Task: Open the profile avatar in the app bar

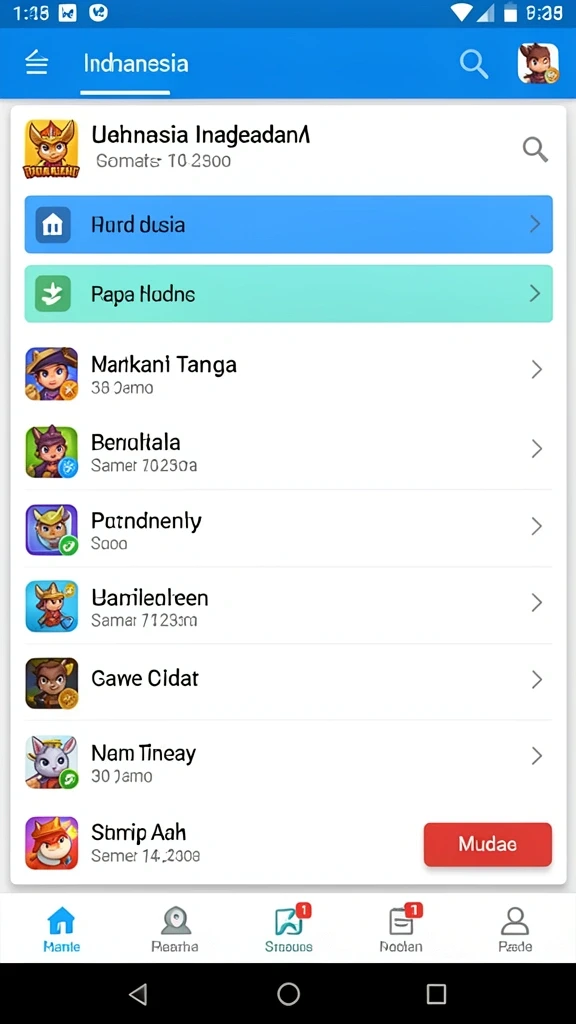Action: (x=538, y=63)
